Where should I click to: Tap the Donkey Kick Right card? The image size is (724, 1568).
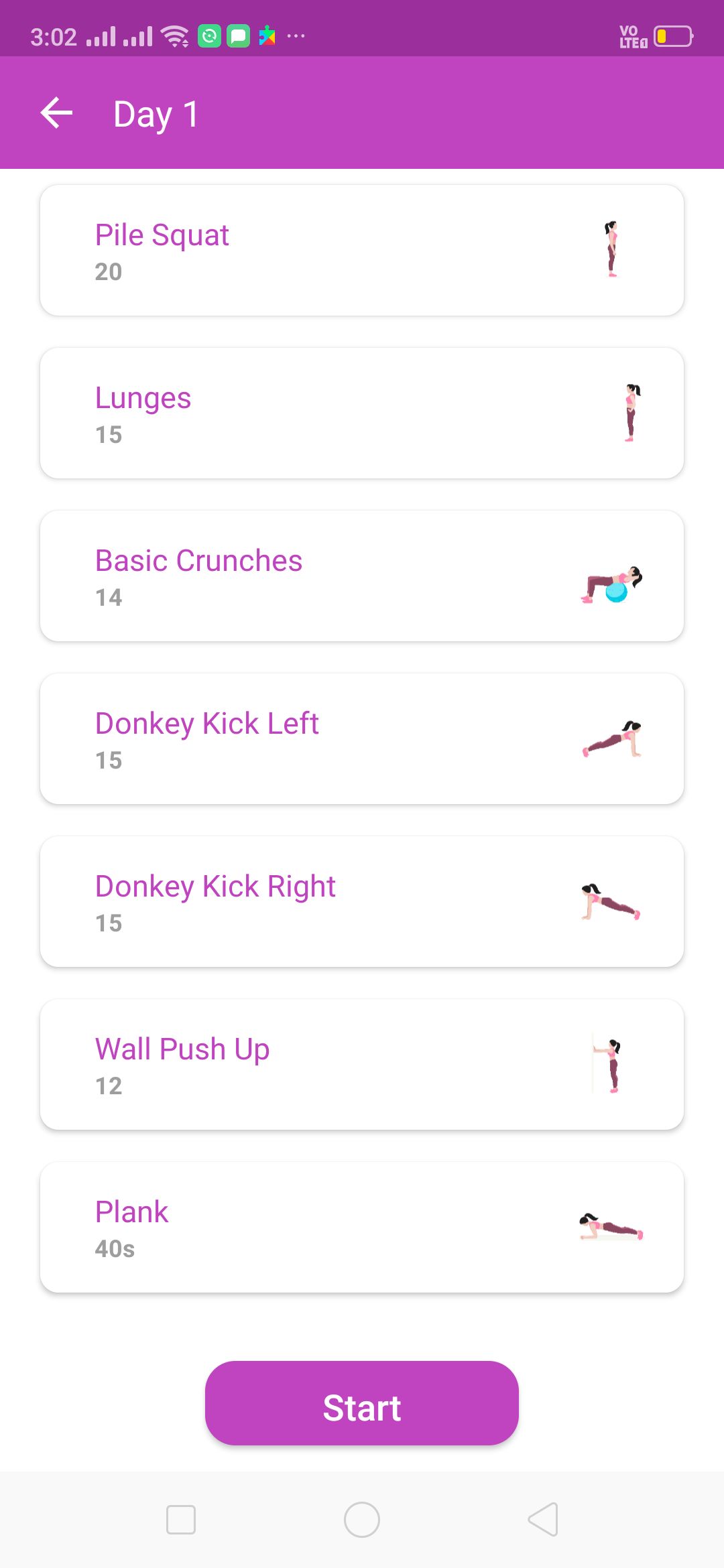(x=362, y=902)
